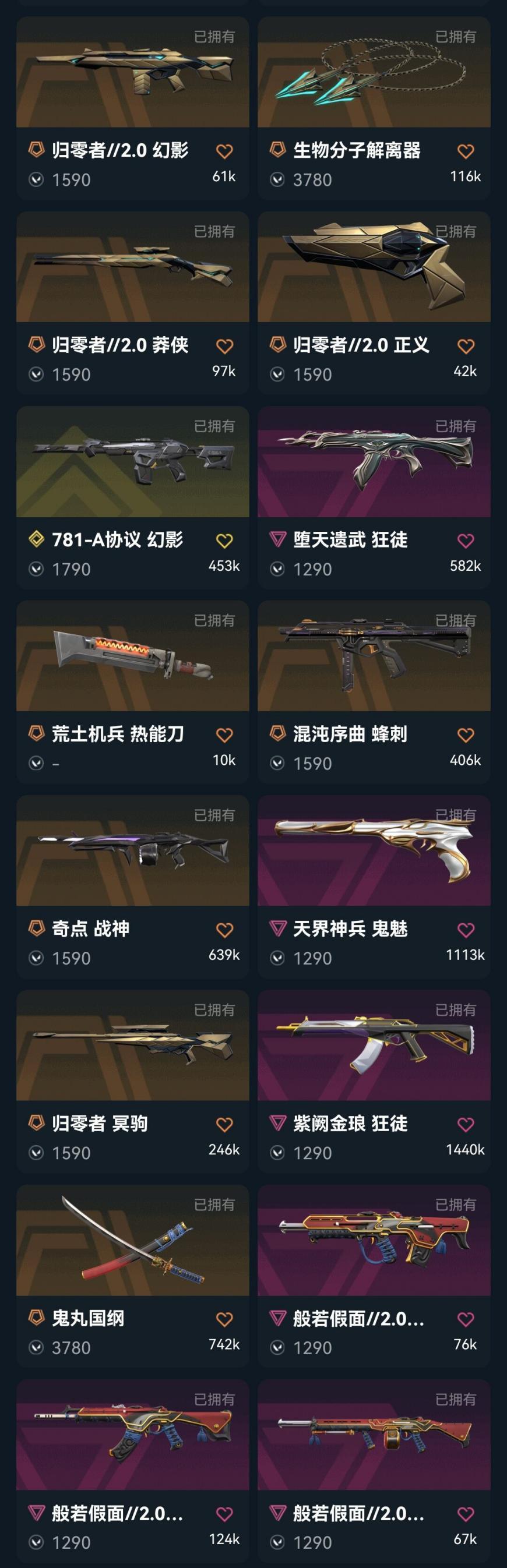Like the 天界神兵 鬼魅 skin

(x=466, y=930)
